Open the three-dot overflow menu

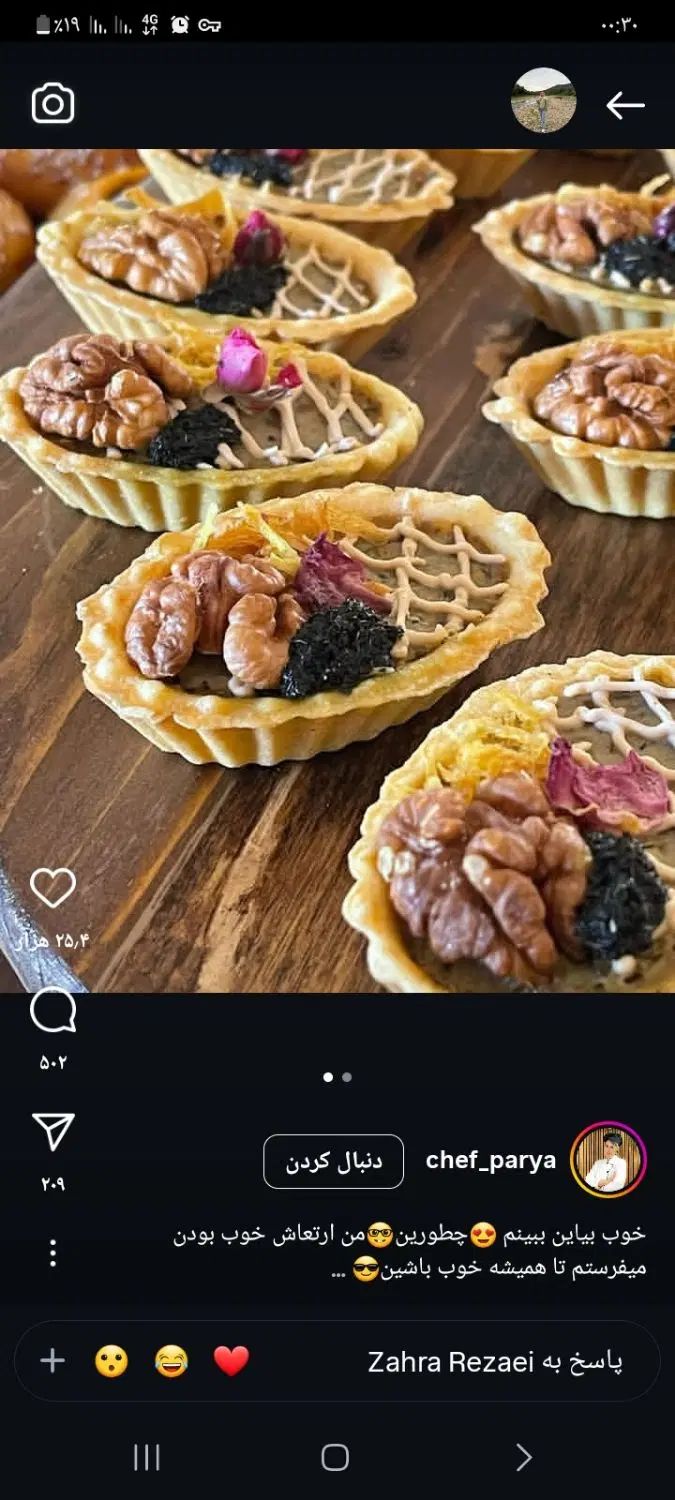(53, 1252)
